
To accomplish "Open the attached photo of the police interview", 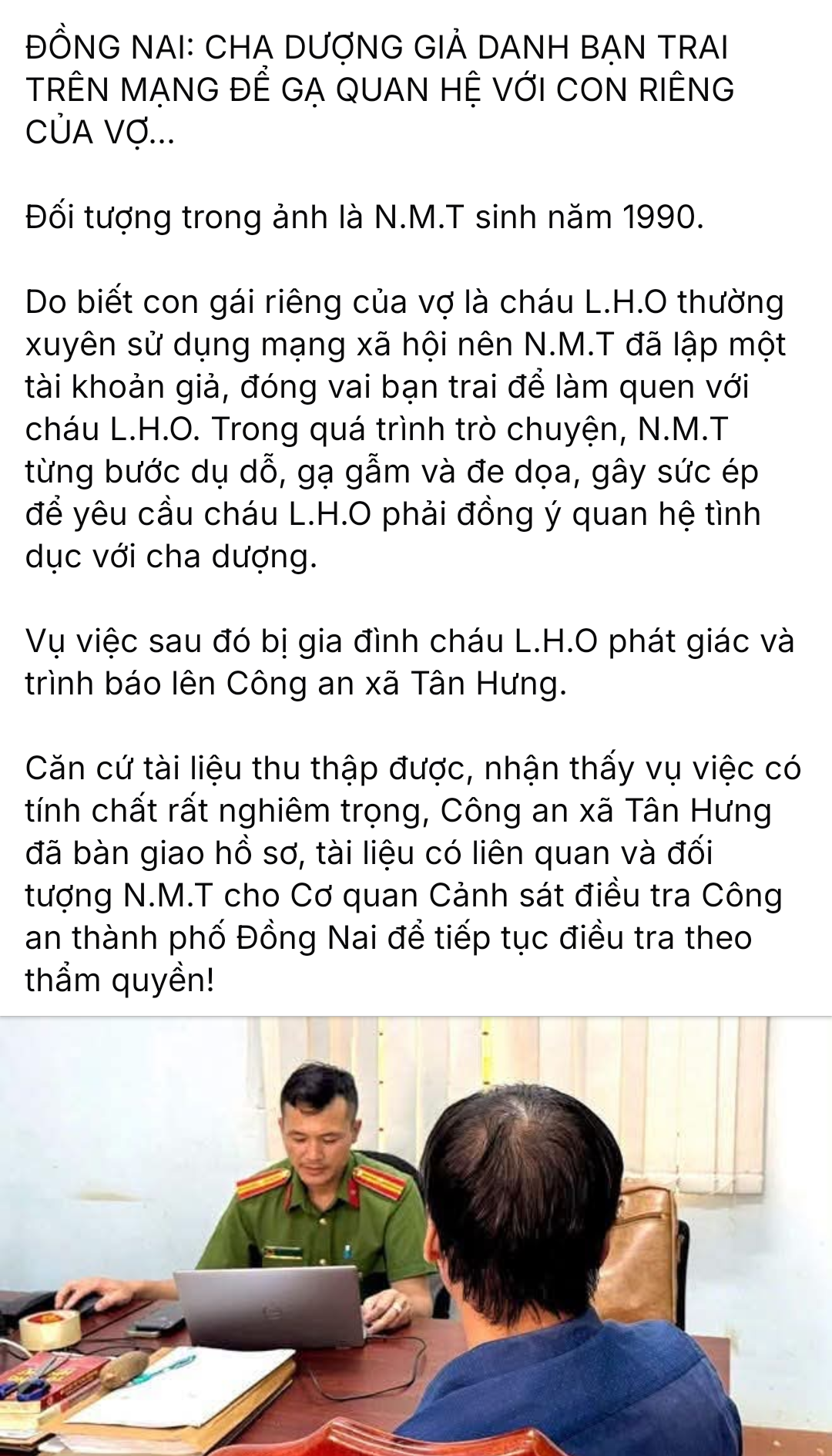I will 416,1236.
